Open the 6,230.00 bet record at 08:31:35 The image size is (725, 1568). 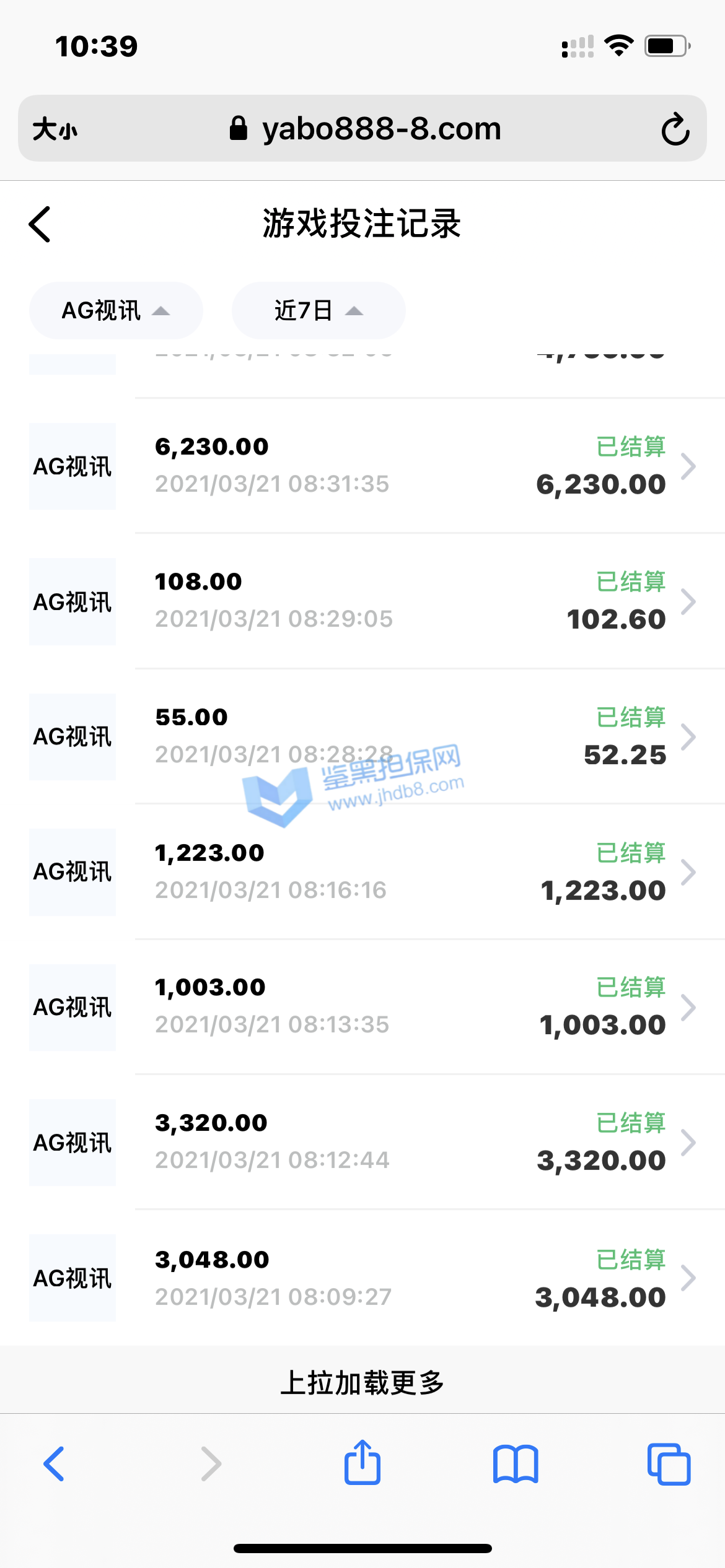pos(409,466)
